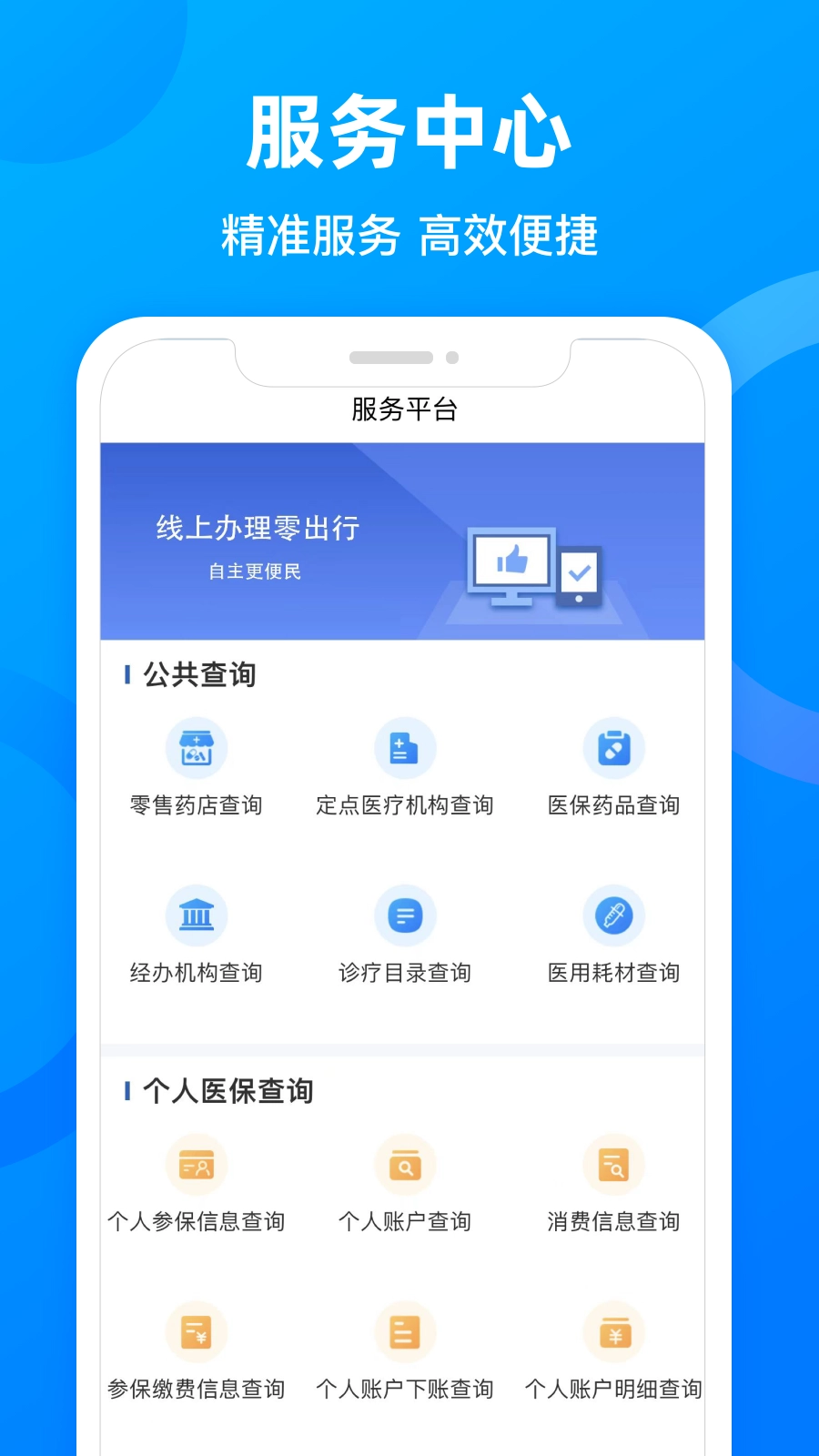Select the 公共查询 section header

199,675
